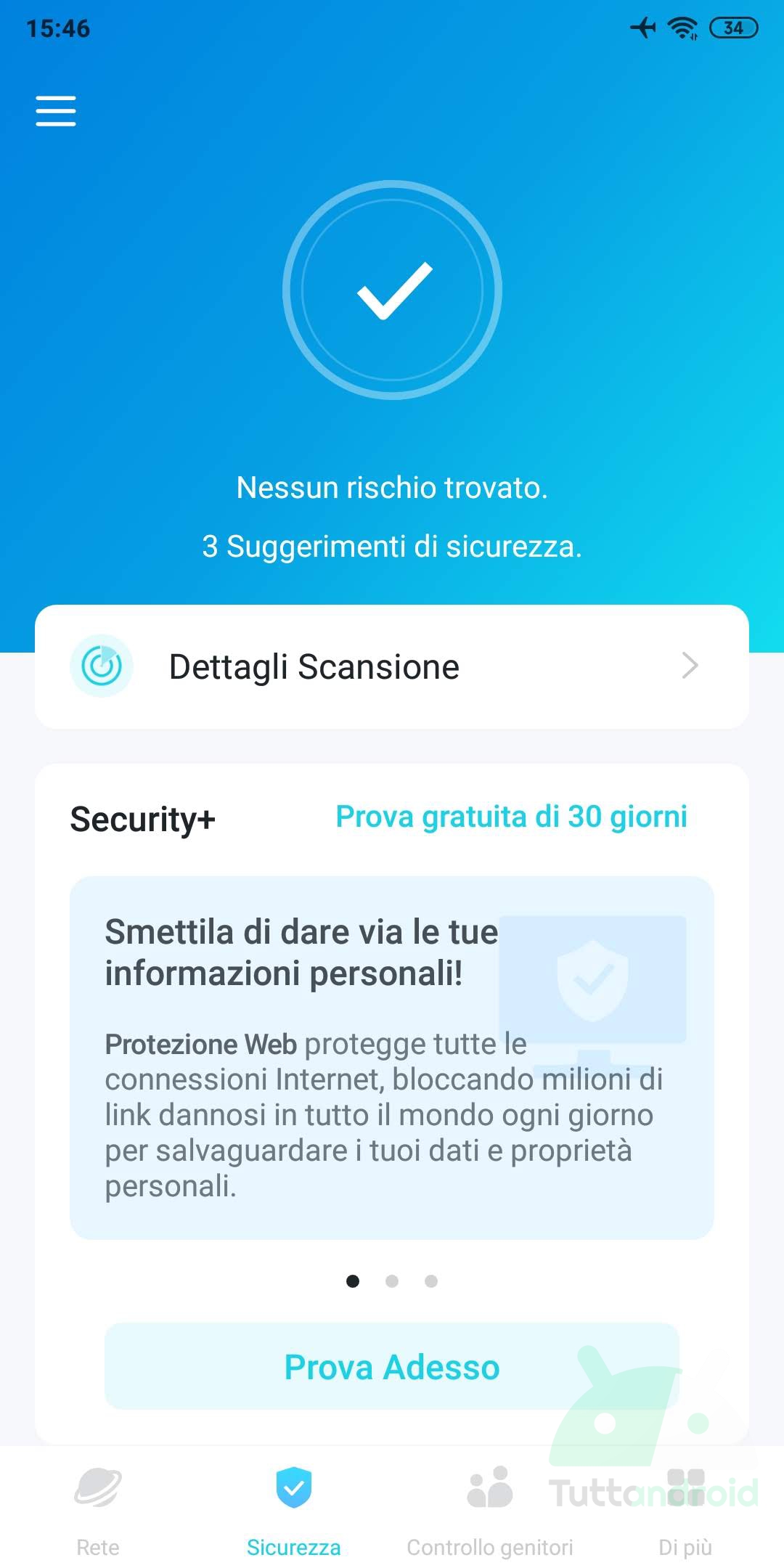This screenshot has width=784, height=1568.
Task: Open Dettagli Scansione row
Action: click(x=392, y=666)
